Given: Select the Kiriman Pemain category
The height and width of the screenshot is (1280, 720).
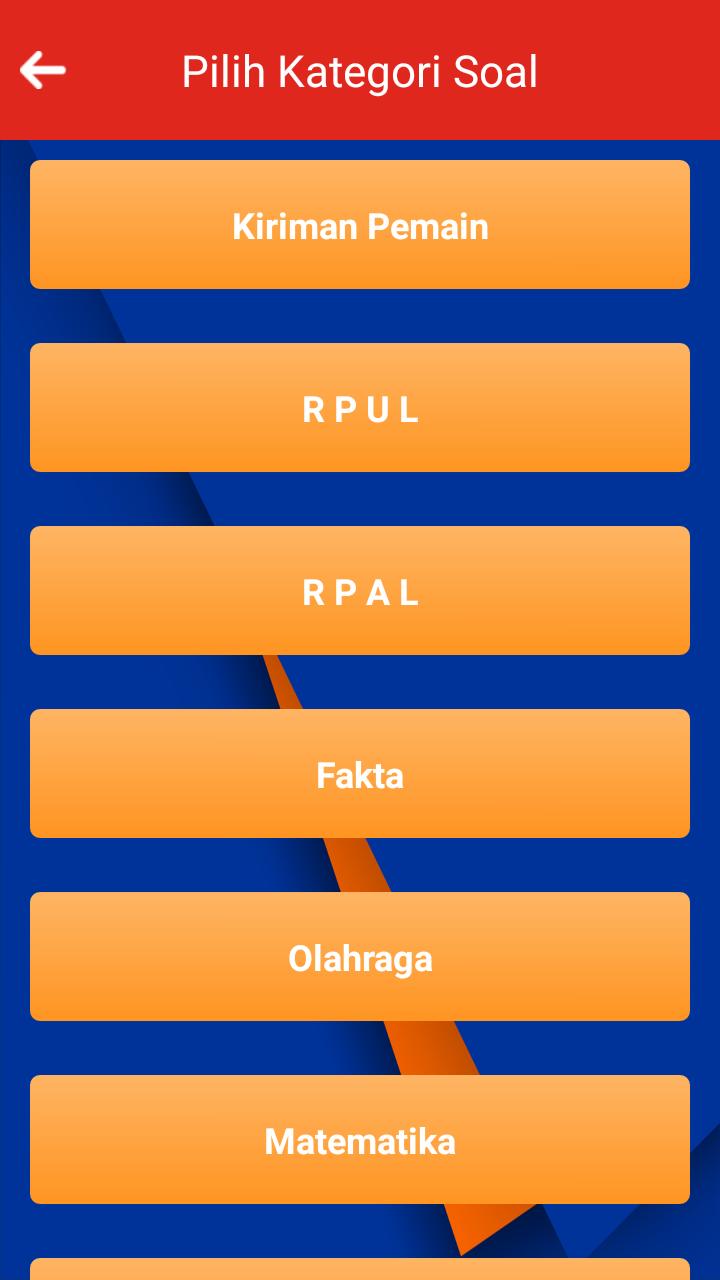Looking at the screenshot, I should (x=360, y=225).
